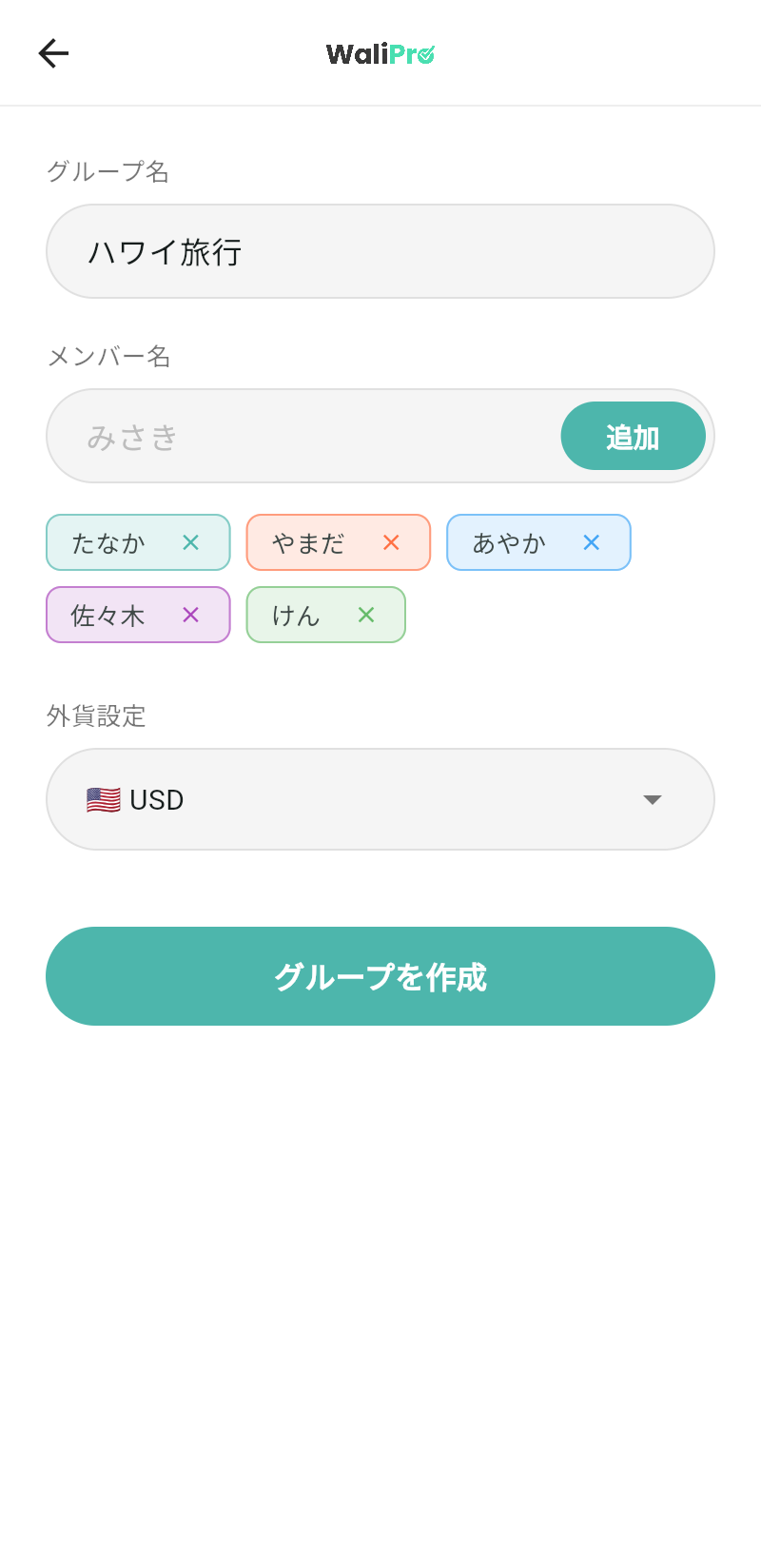Click the みさき member name input field
Image resolution: width=761 pixels, height=1568 pixels.
pyautogui.click(x=285, y=436)
